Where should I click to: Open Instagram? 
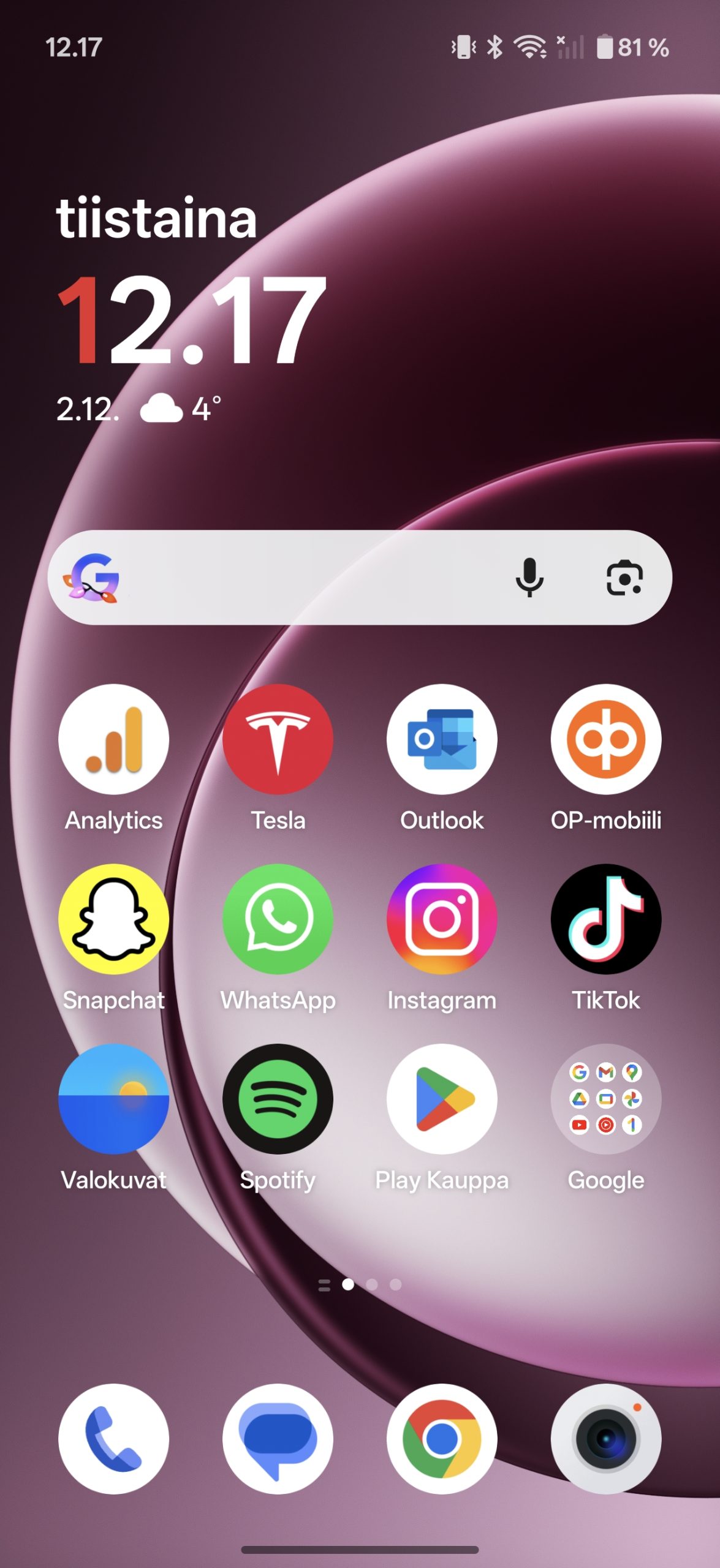[x=442, y=919]
